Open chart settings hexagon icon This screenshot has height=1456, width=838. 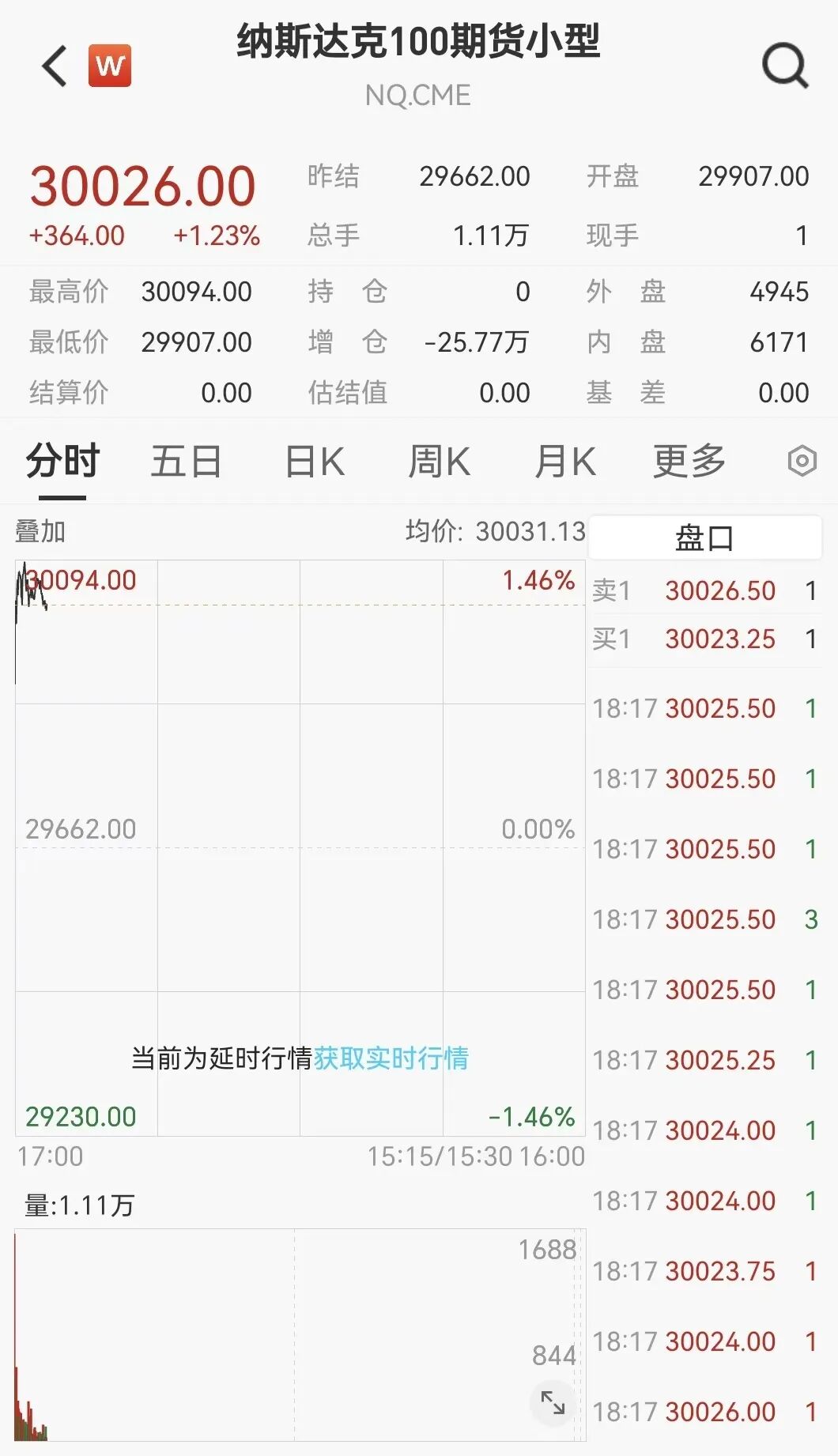(x=802, y=461)
